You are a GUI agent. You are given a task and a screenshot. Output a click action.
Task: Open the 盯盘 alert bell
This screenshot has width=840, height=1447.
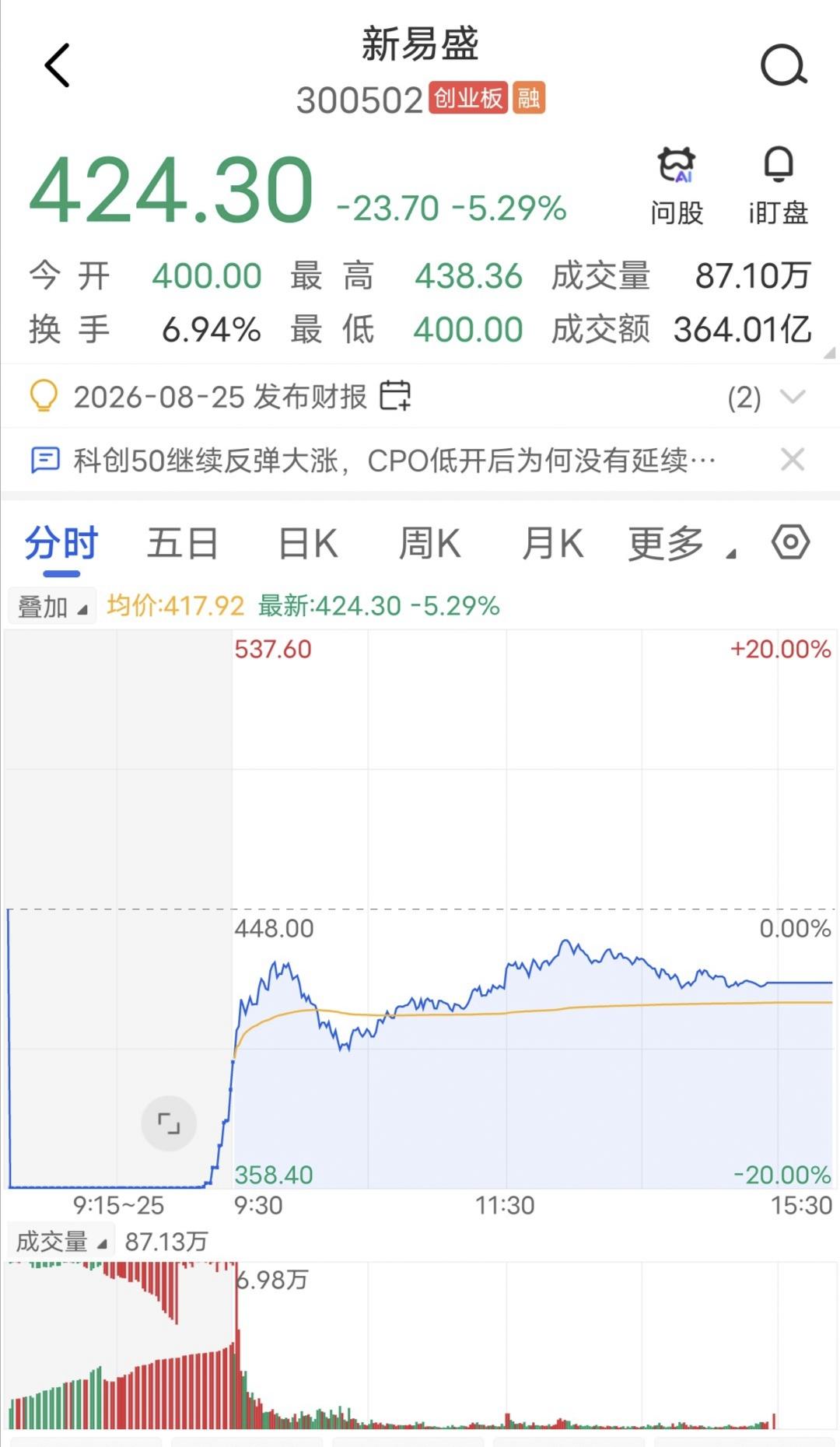point(779,186)
